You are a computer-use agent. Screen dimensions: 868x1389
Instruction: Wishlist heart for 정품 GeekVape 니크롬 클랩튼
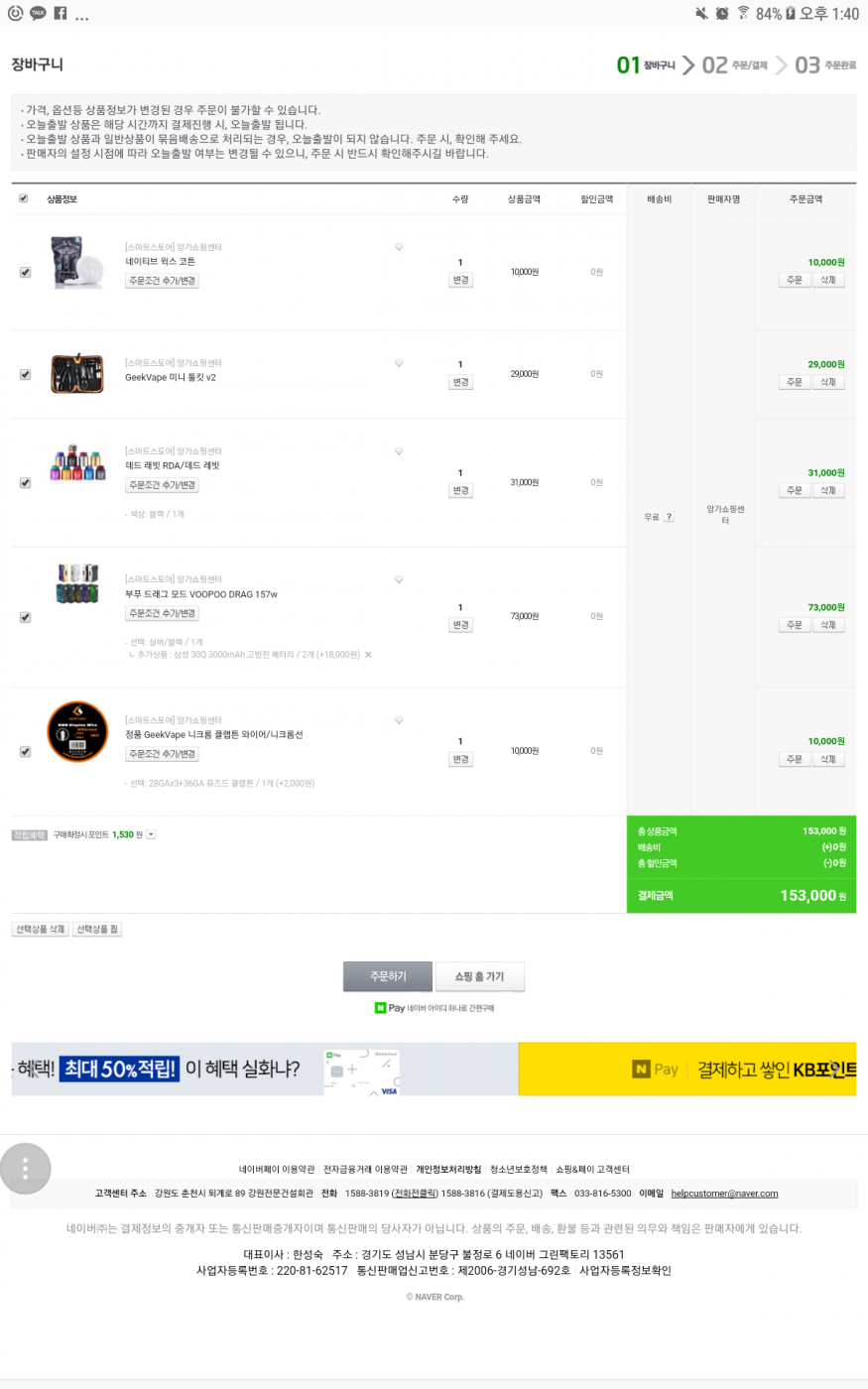(399, 720)
